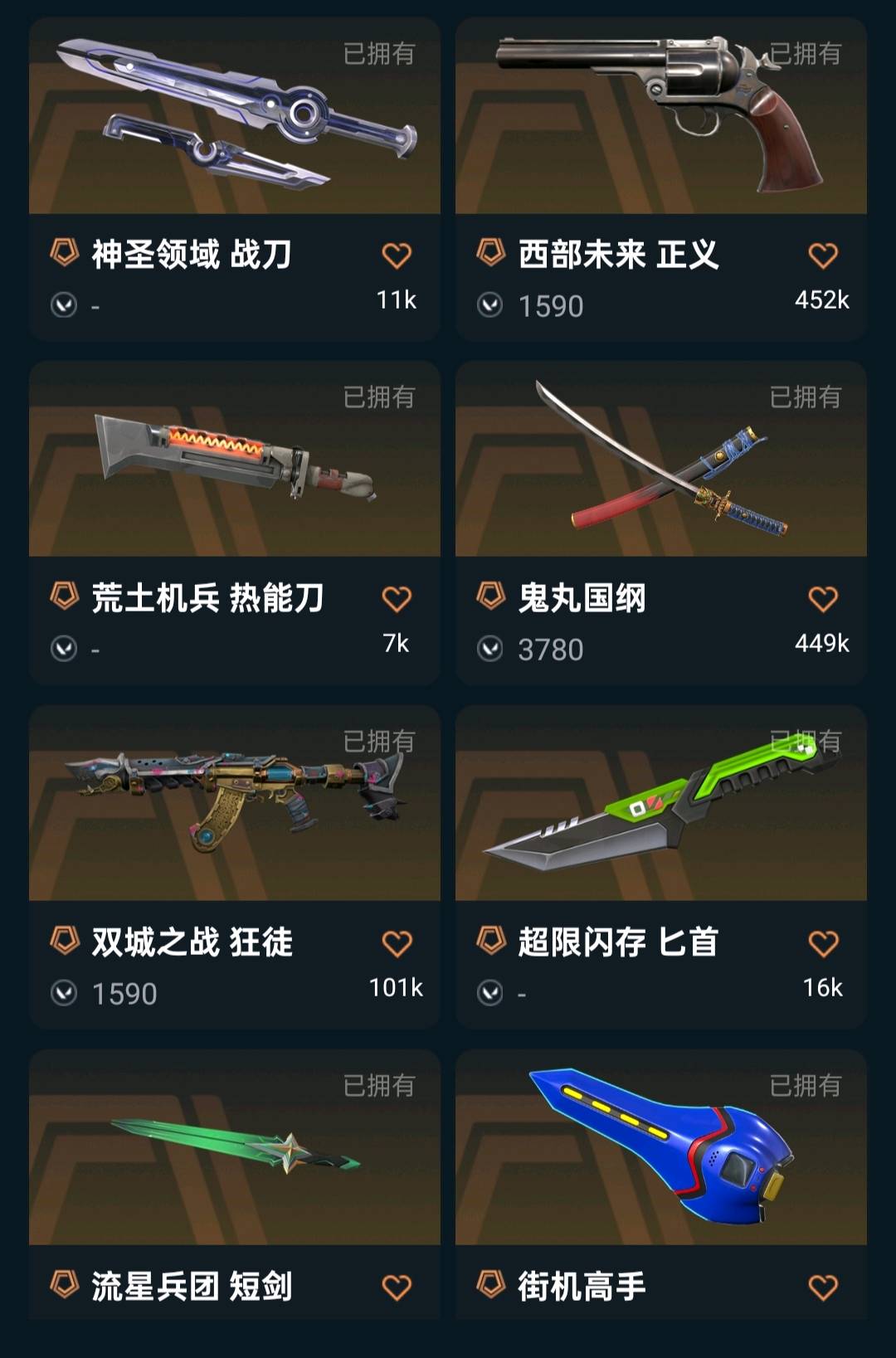View the 超限闪存 匕首 knife card

(660, 803)
